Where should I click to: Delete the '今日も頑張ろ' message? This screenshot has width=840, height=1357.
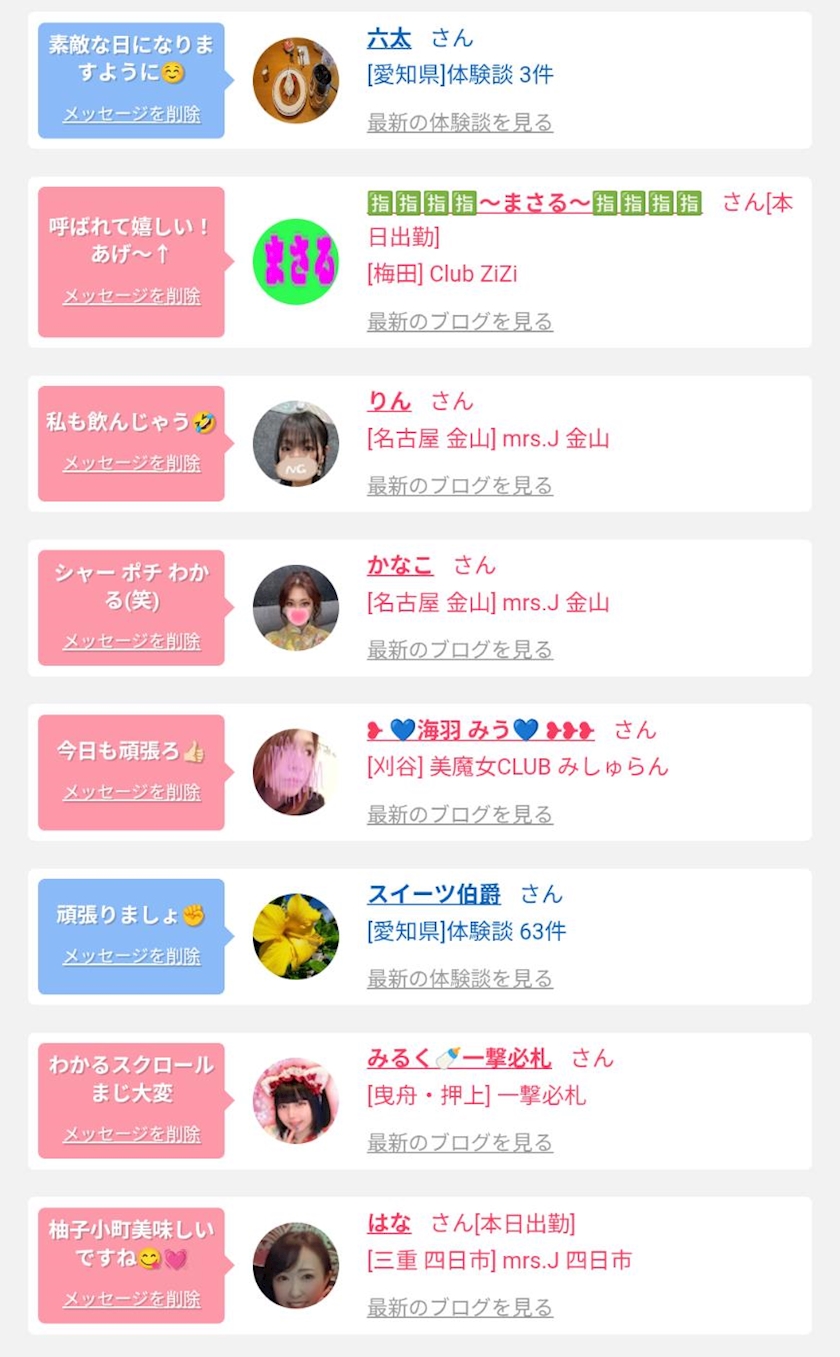pyautogui.click(x=131, y=792)
